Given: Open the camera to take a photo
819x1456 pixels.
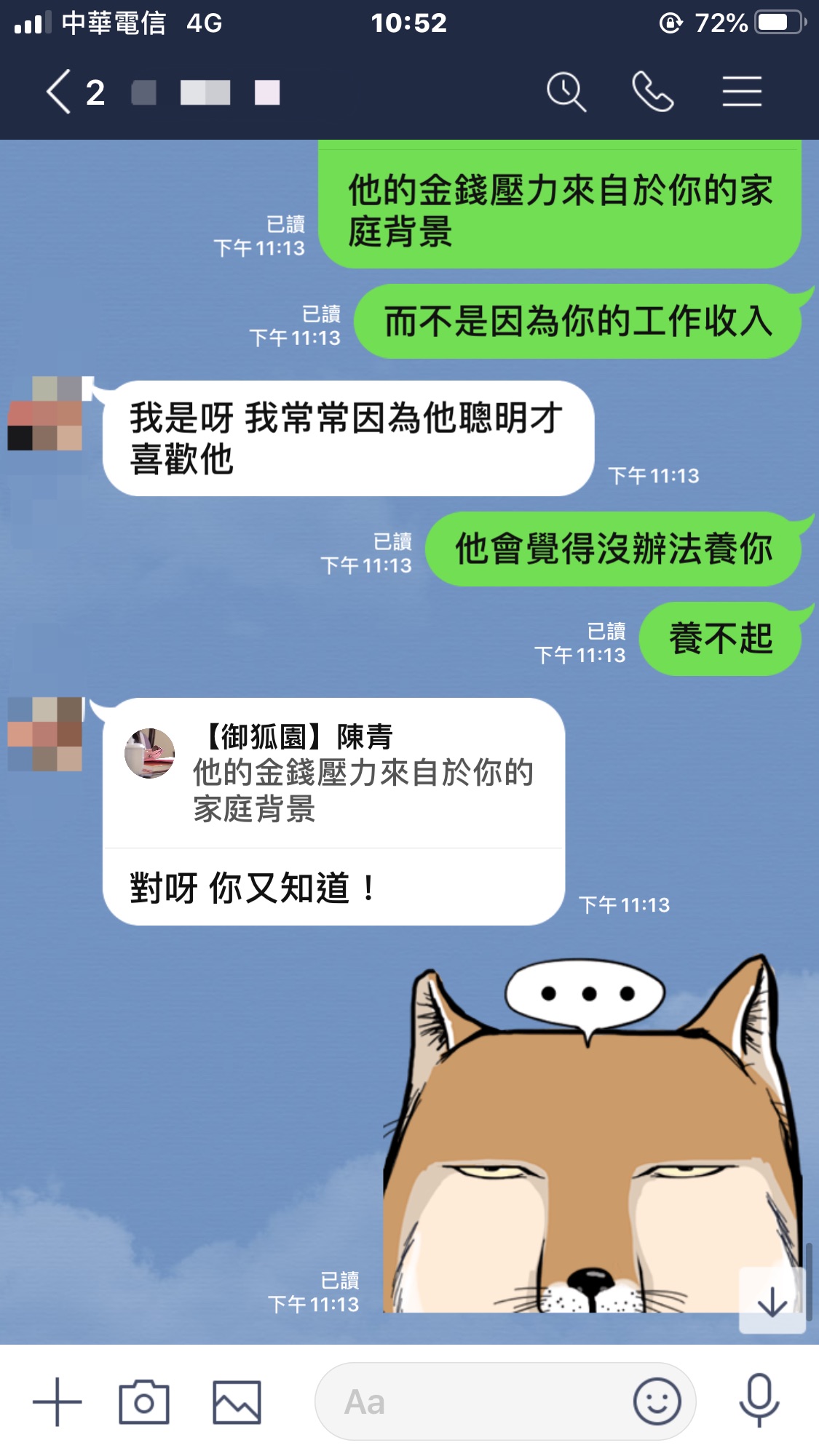Looking at the screenshot, I should (x=144, y=1401).
